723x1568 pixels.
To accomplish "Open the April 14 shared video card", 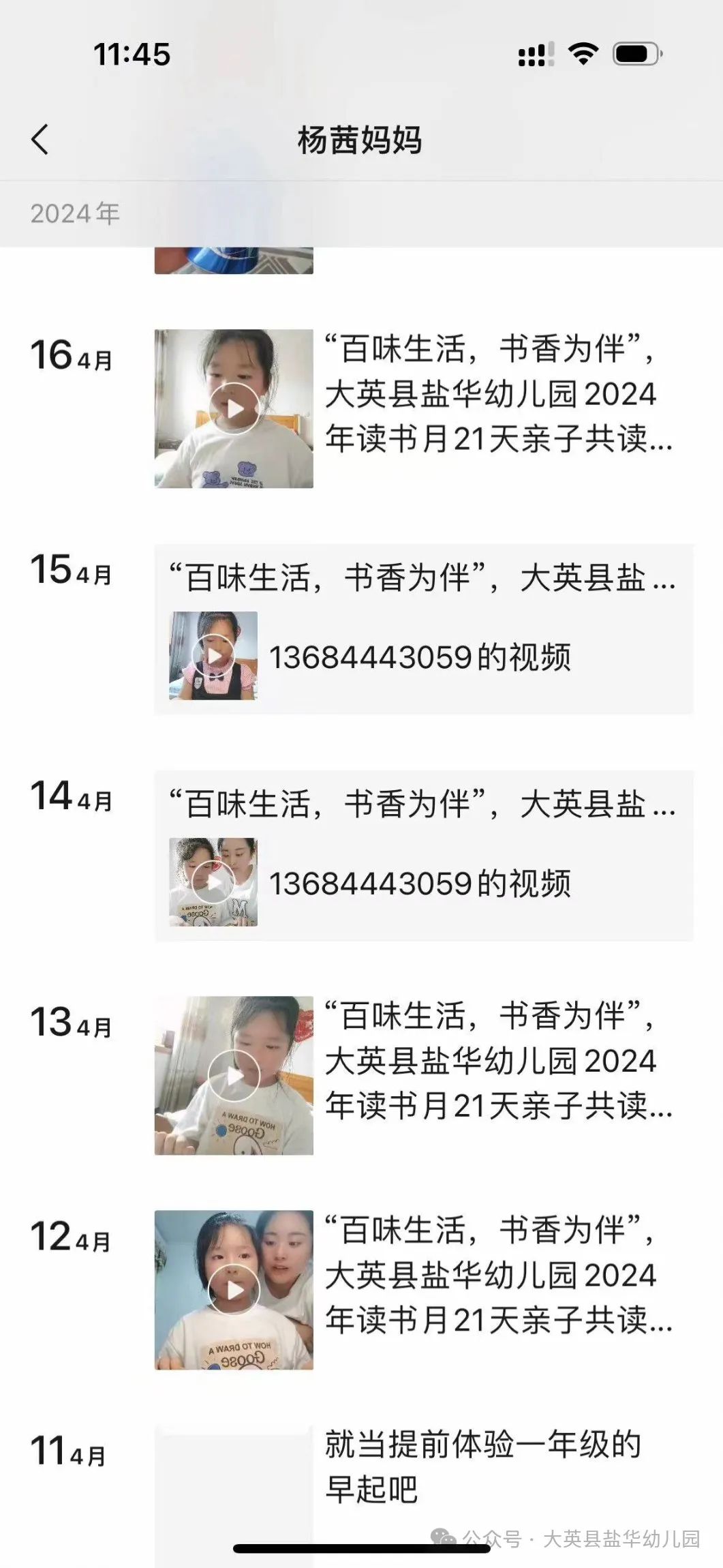I will point(423,856).
